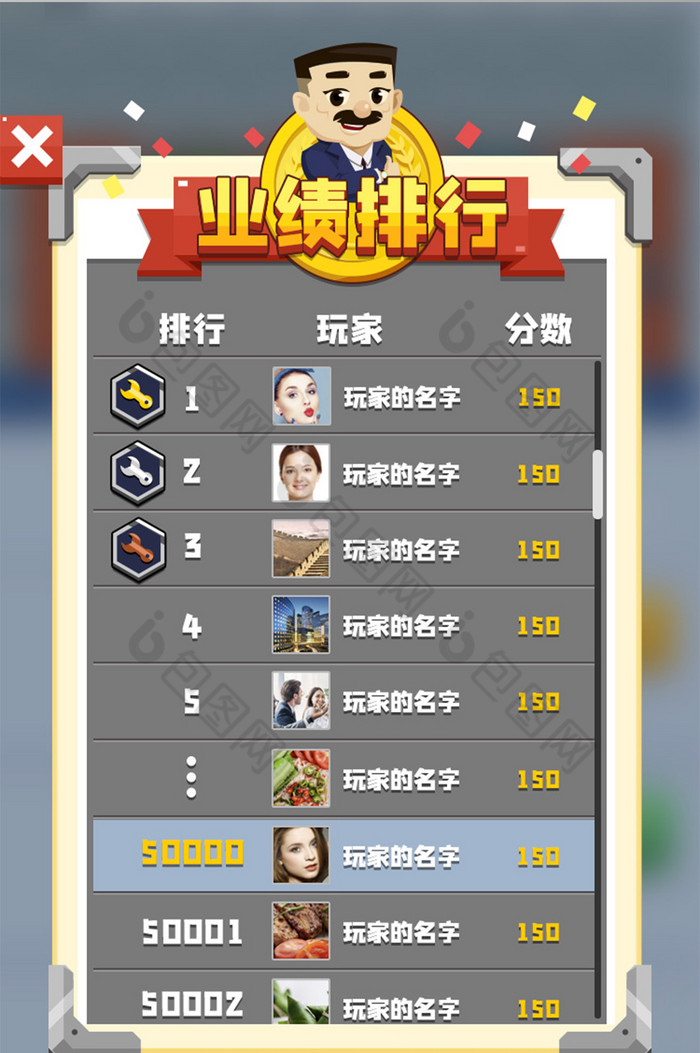Screen dimensions: 700x1053
Task: Open the rank 1 player's row
Action: coord(343,397)
